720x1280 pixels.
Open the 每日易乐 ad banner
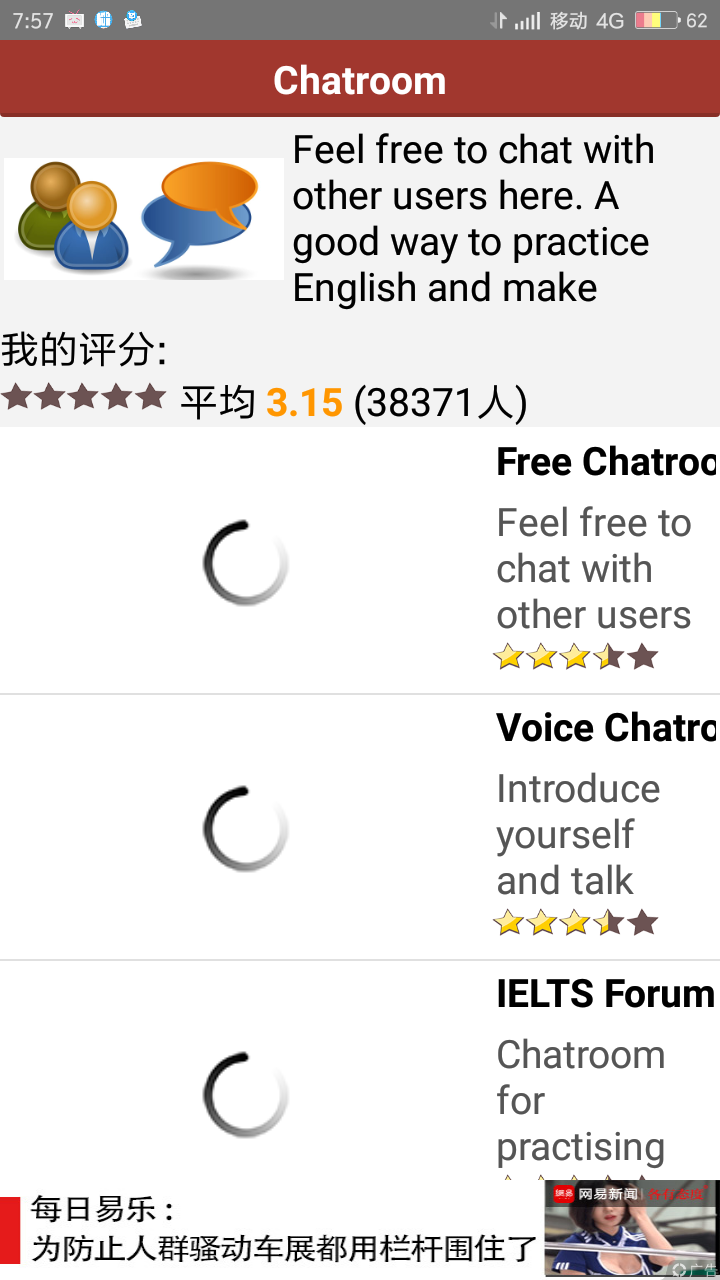tap(360, 1230)
